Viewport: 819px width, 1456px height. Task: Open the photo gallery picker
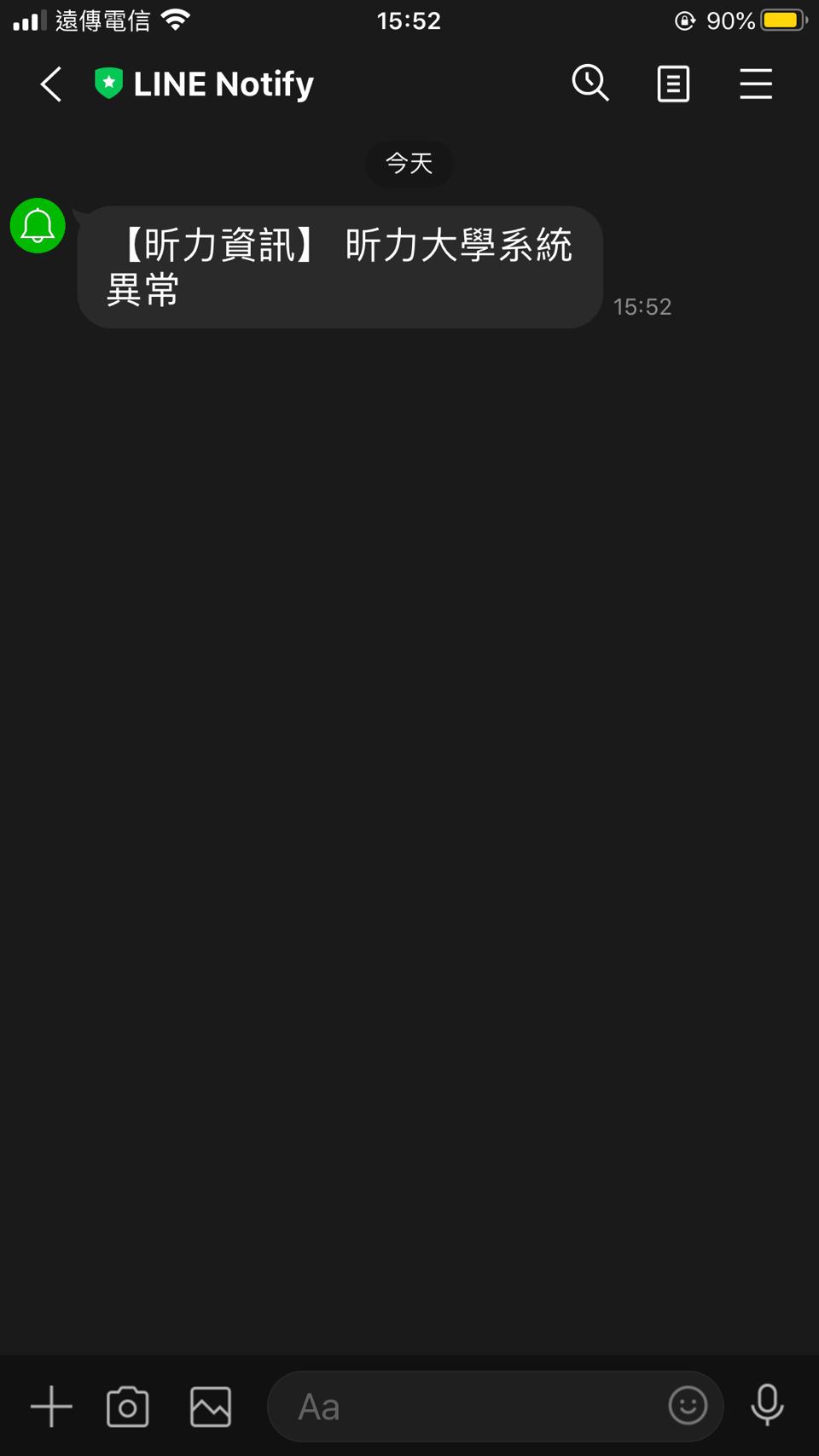(211, 1407)
